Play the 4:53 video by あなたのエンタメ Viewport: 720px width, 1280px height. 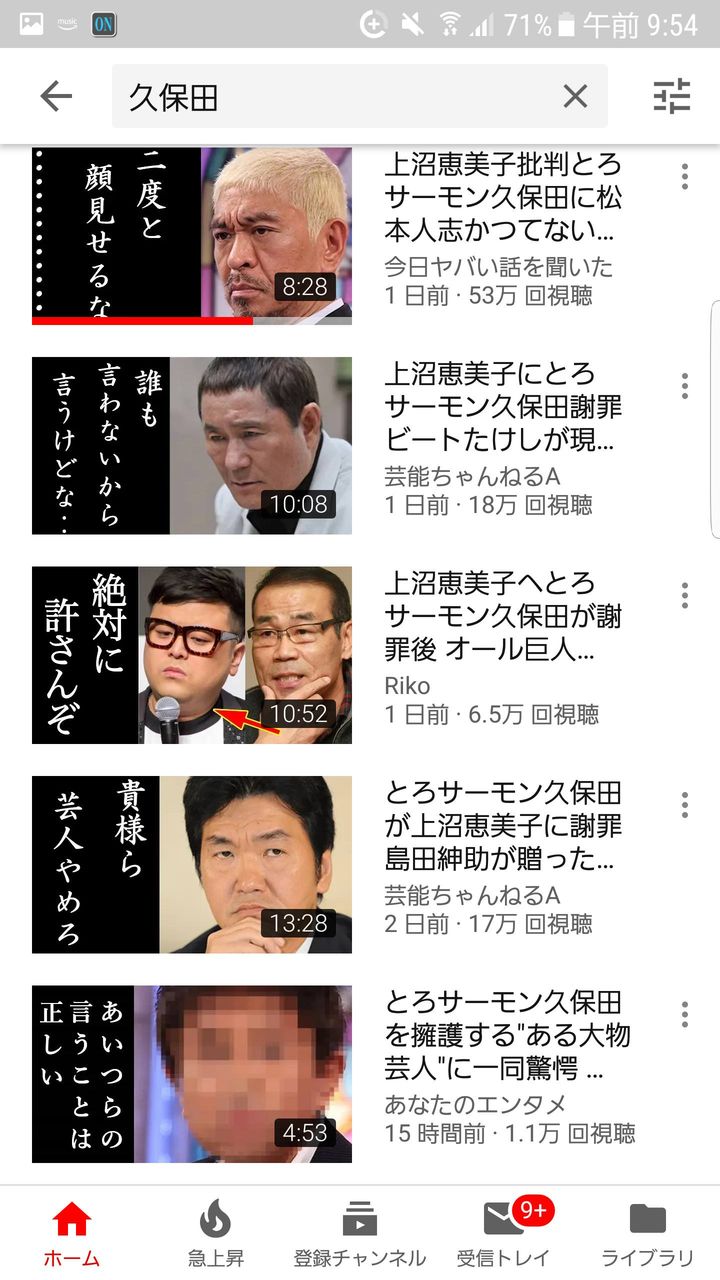pyautogui.click(x=192, y=1074)
